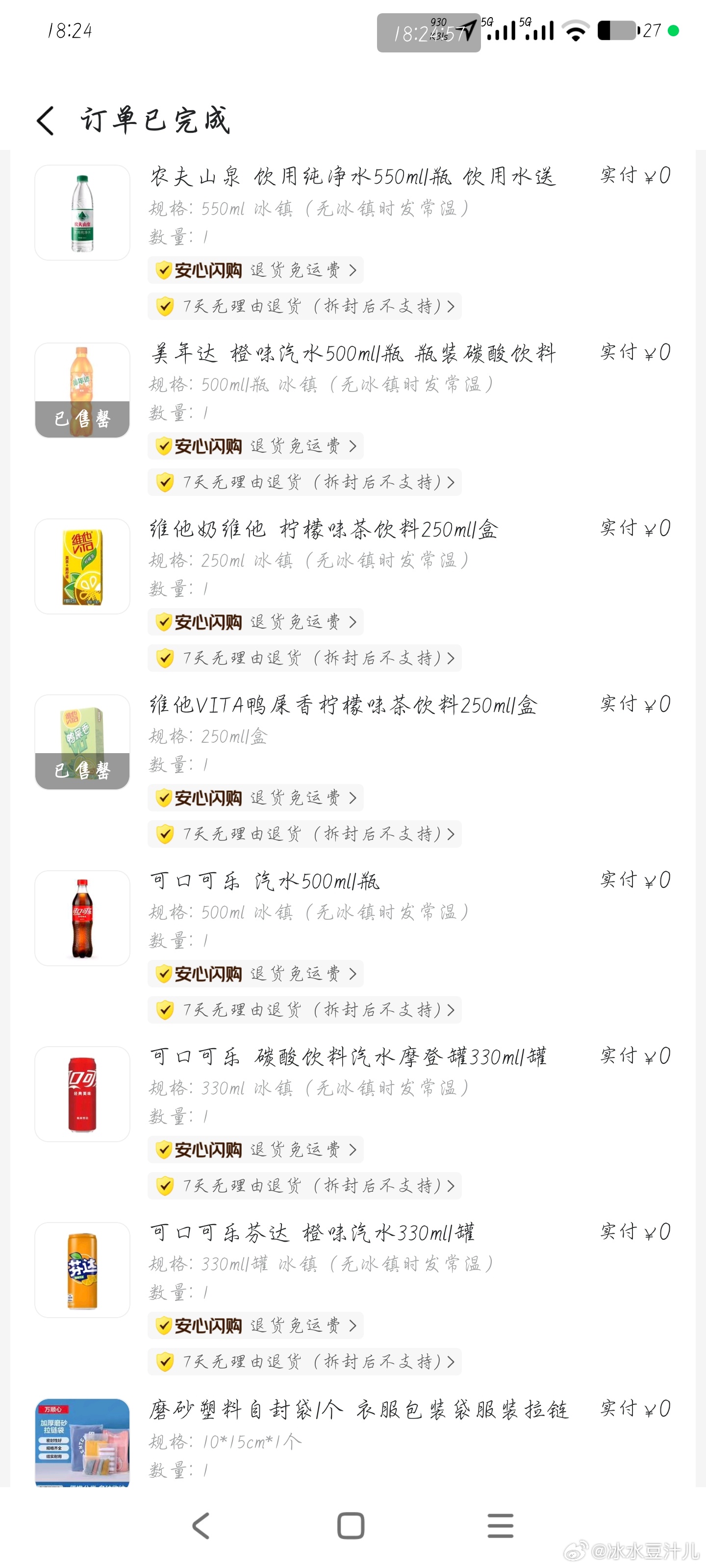Screen dimensions: 706x1568
Task: Open 安心闪购 退货免运费 under 可口可乐 汽水500ml
Action: (x=256, y=973)
